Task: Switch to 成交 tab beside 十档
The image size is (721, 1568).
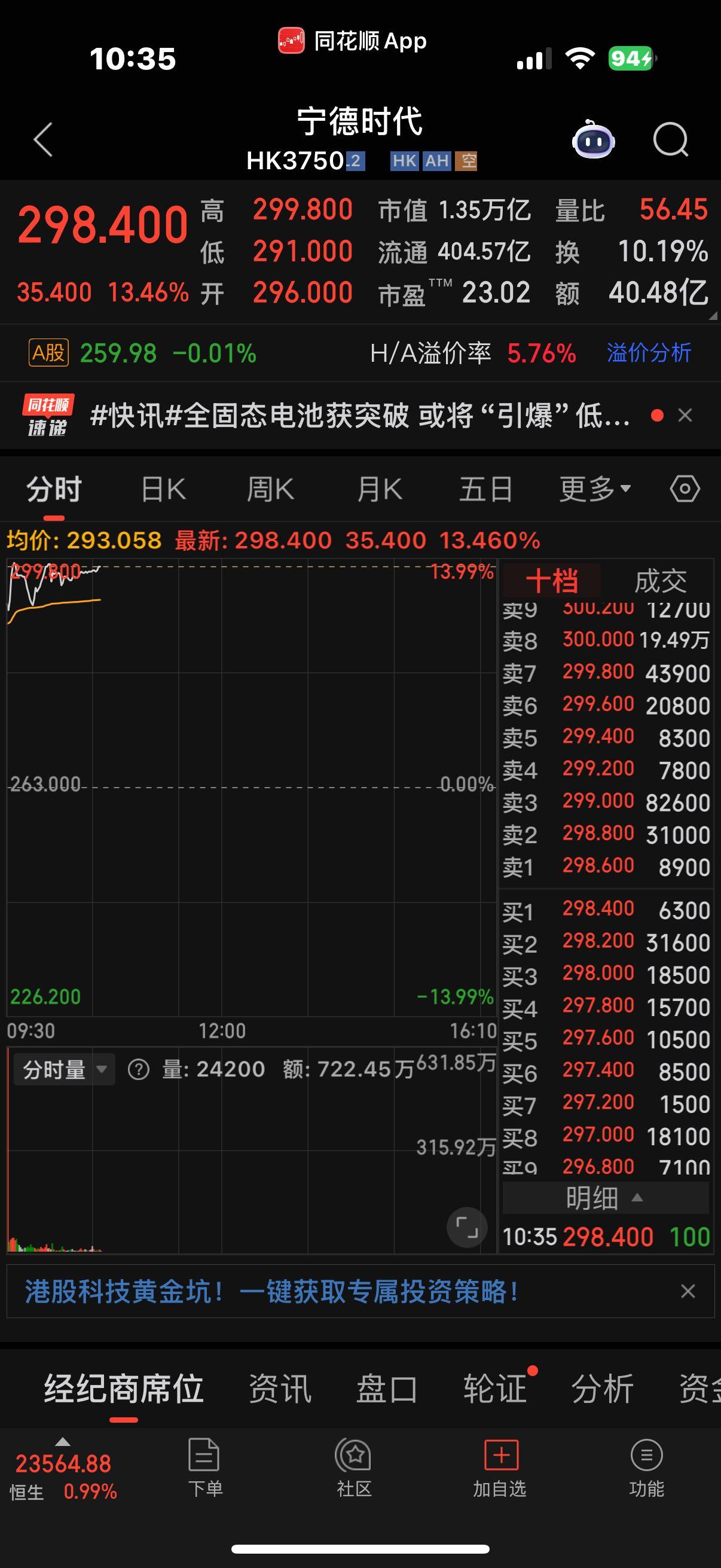Action: tap(660, 581)
